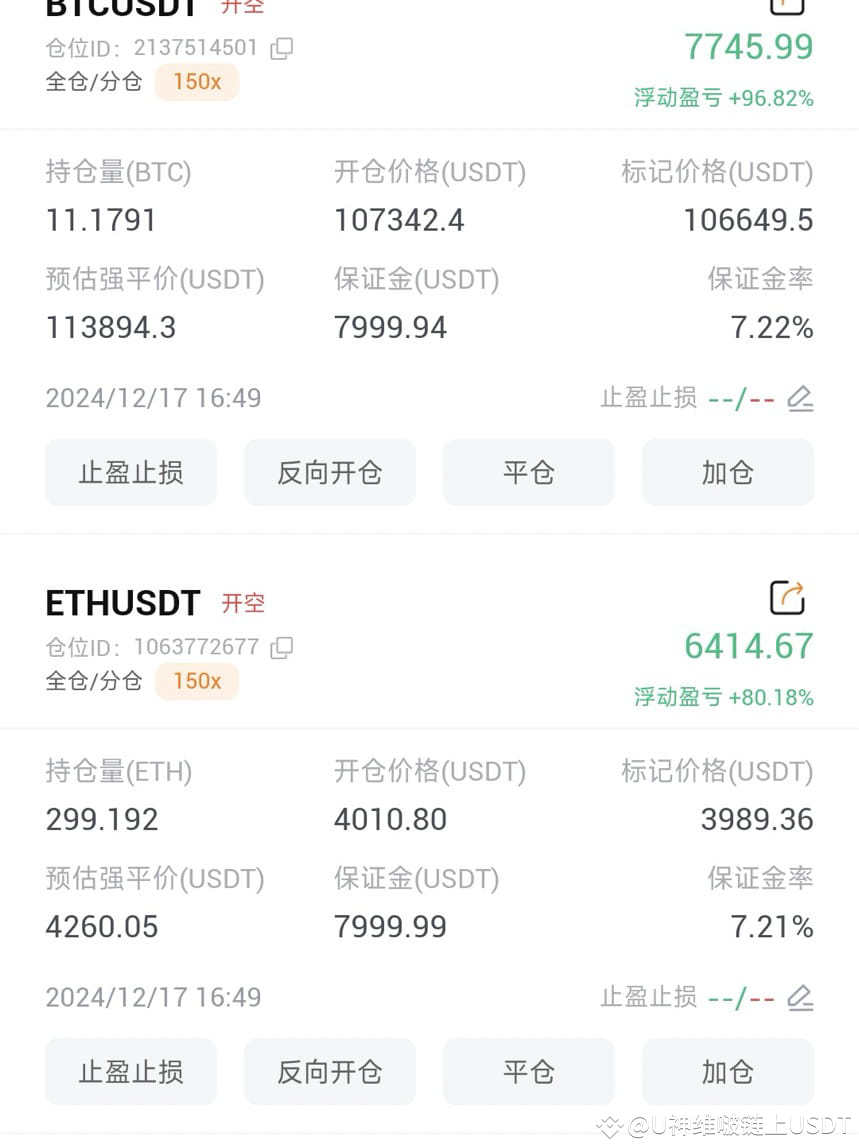Select the ETHUSDT symbol title

tap(122, 603)
